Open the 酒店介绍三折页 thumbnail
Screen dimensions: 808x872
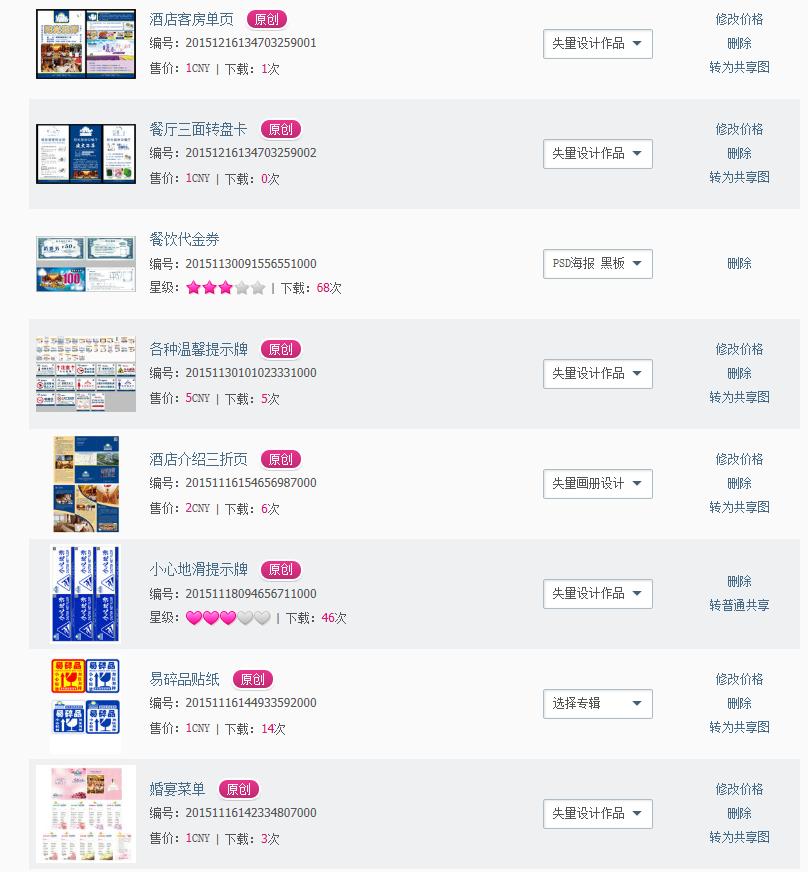pos(86,484)
